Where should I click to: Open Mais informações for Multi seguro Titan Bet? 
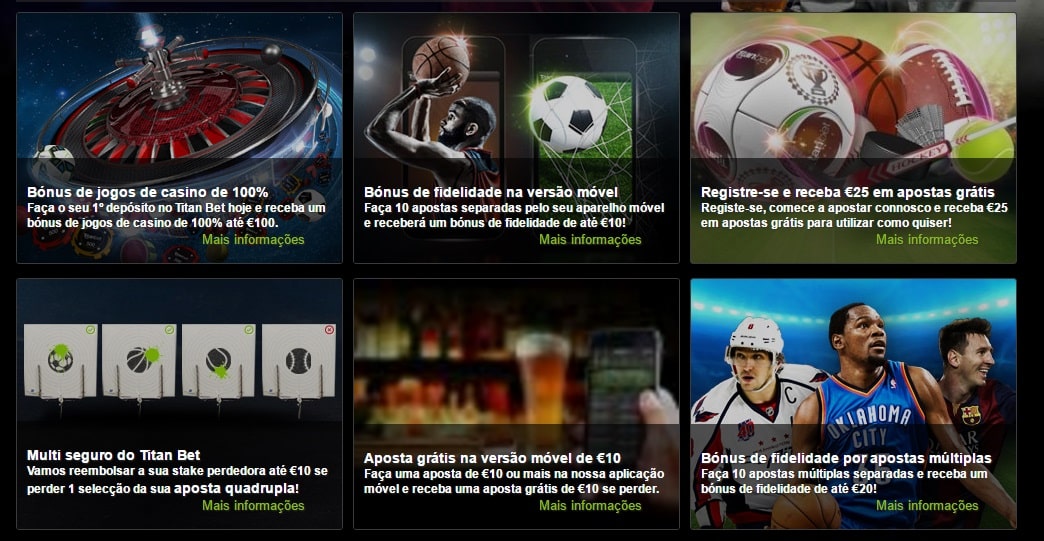click(253, 506)
